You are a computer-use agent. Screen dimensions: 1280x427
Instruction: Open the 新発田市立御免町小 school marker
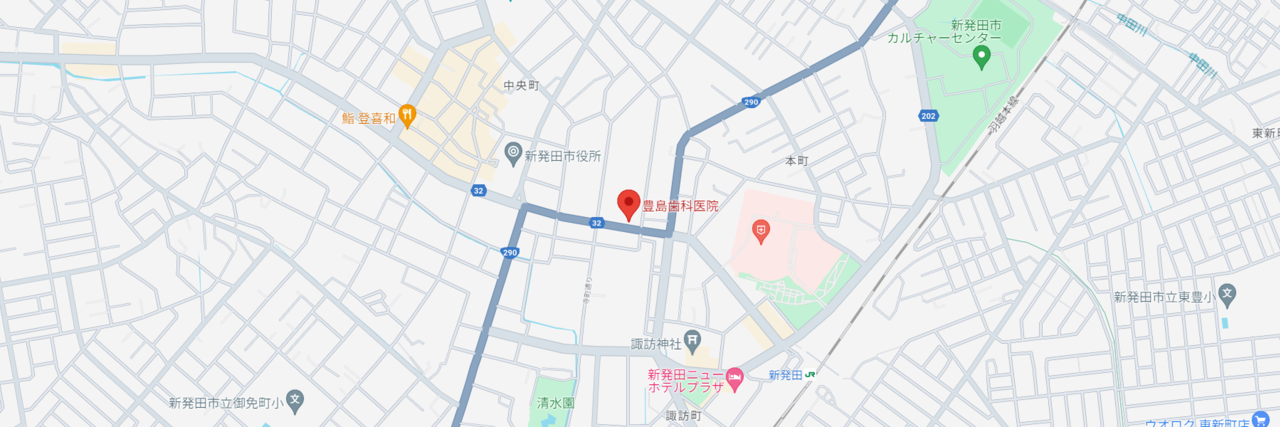294,401
